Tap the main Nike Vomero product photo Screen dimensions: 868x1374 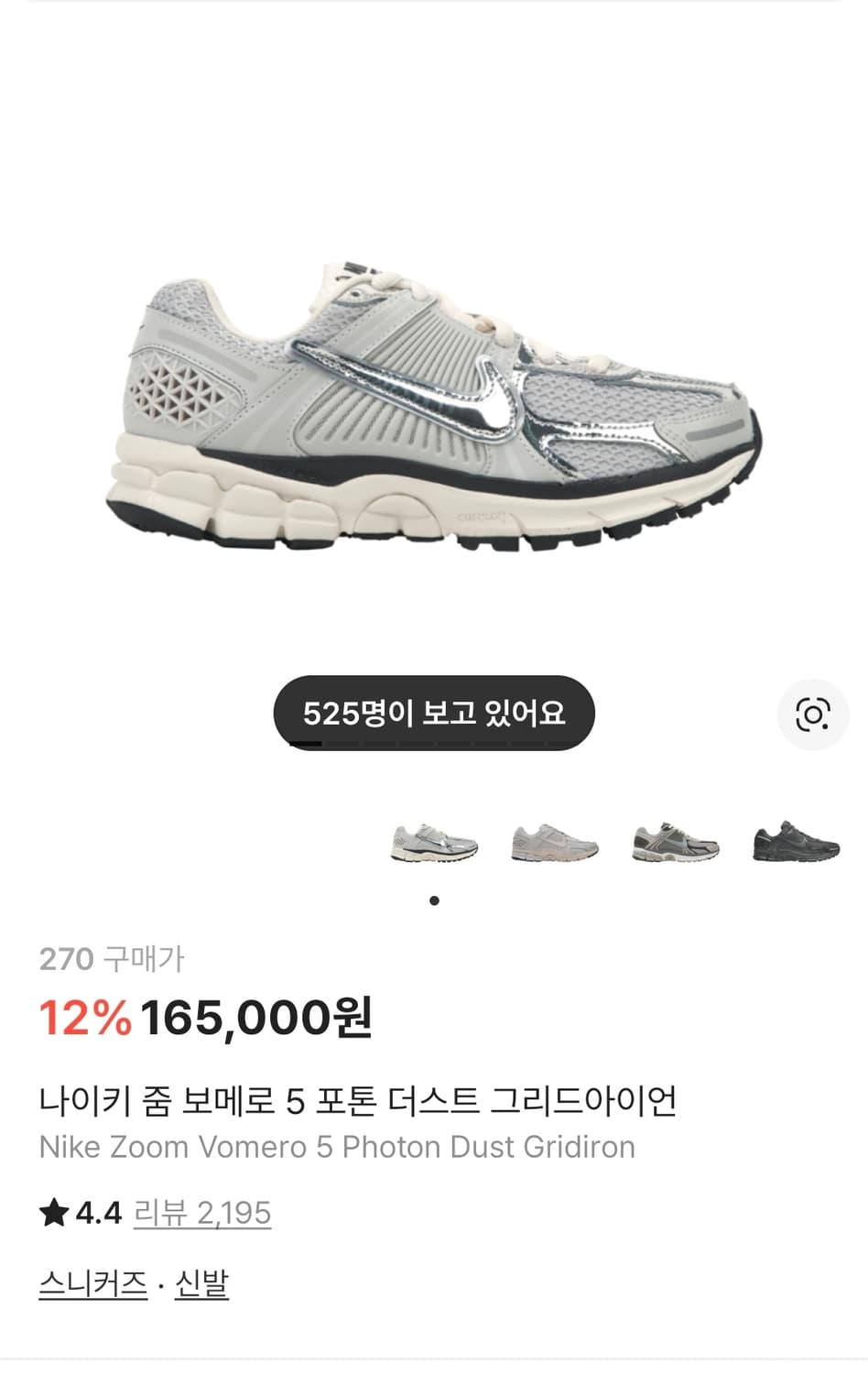pyautogui.click(x=434, y=403)
